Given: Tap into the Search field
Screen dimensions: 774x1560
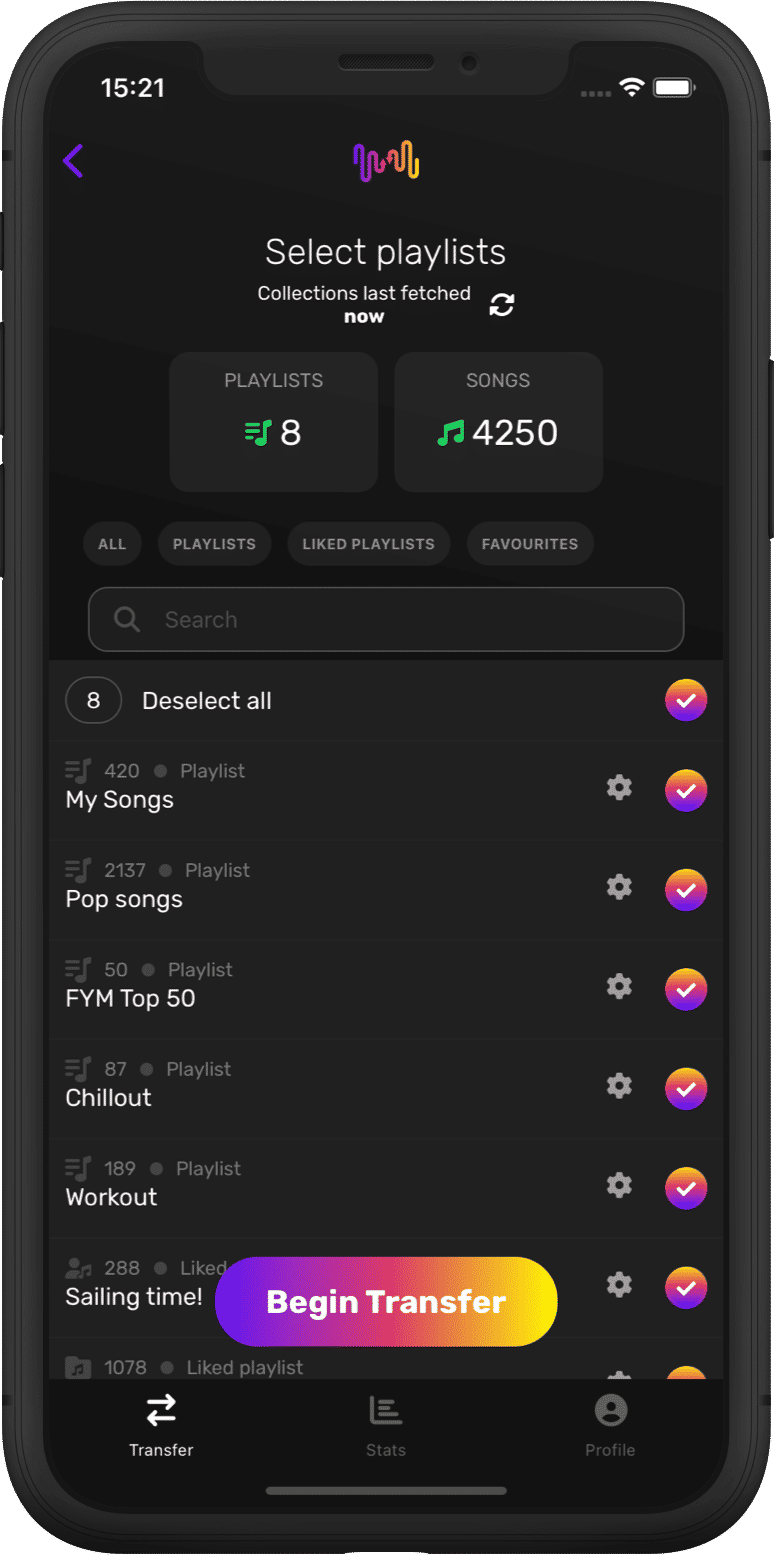Looking at the screenshot, I should [386, 619].
